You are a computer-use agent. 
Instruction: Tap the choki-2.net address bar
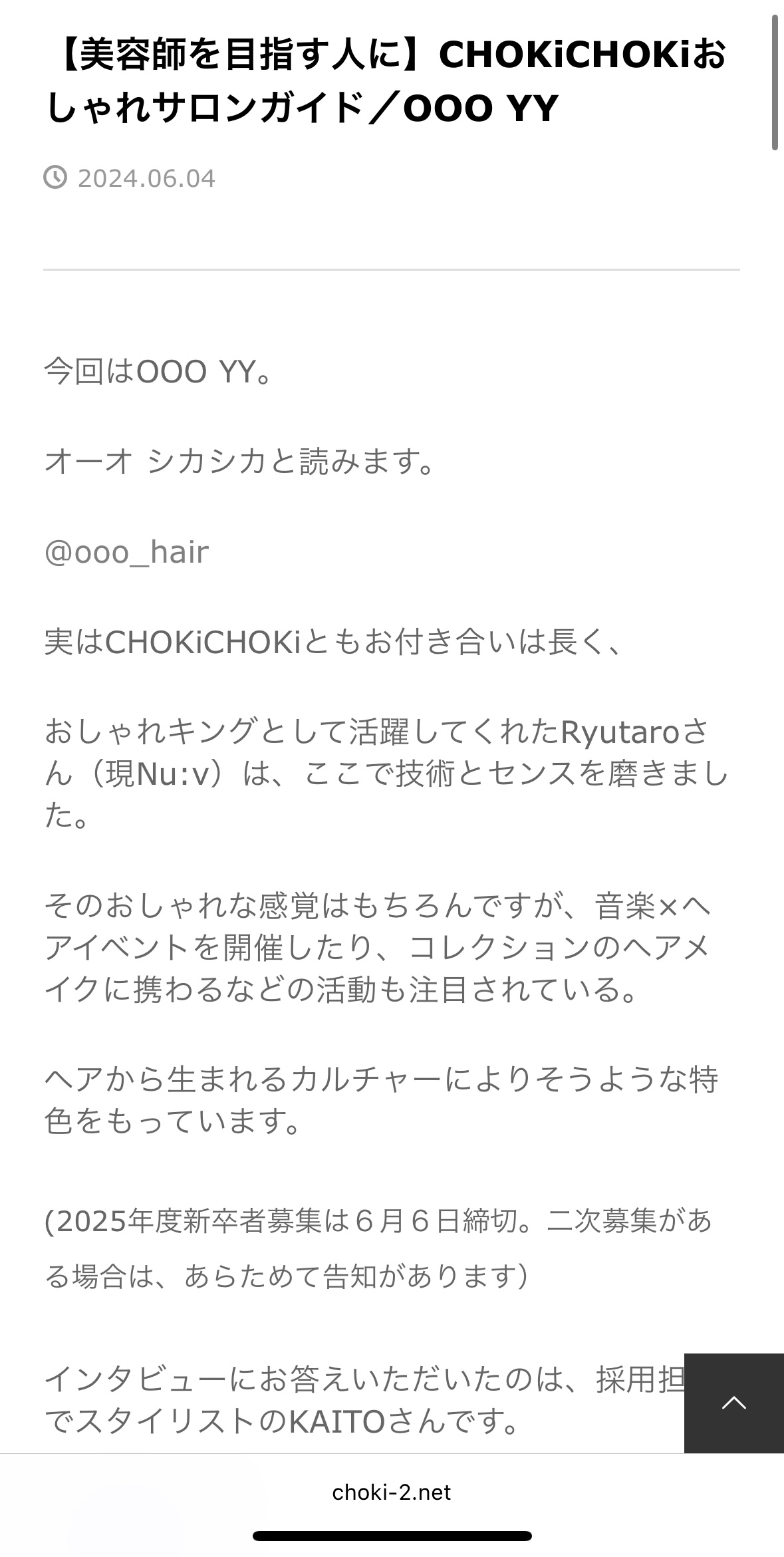click(x=392, y=1492)
